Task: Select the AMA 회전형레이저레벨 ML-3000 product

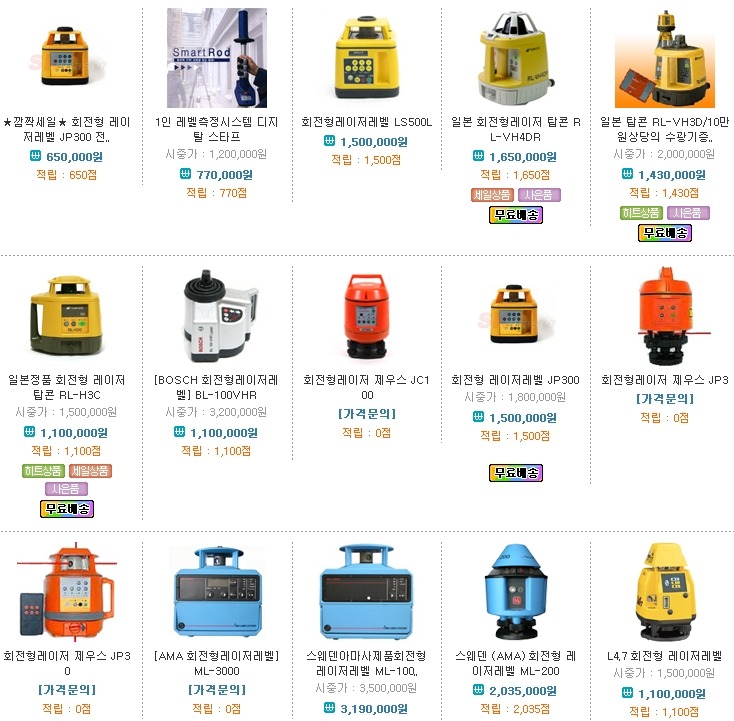Action: (x=216, y=663)
